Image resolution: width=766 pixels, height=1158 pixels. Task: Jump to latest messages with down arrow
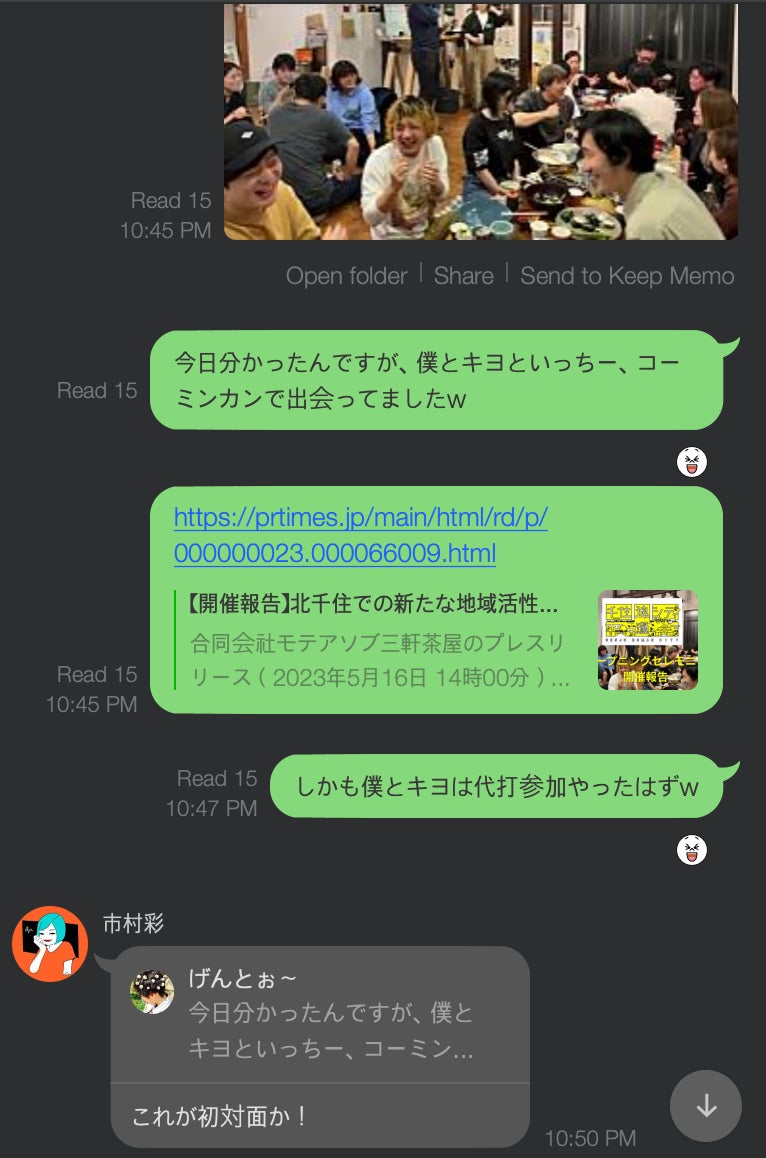706,1106
